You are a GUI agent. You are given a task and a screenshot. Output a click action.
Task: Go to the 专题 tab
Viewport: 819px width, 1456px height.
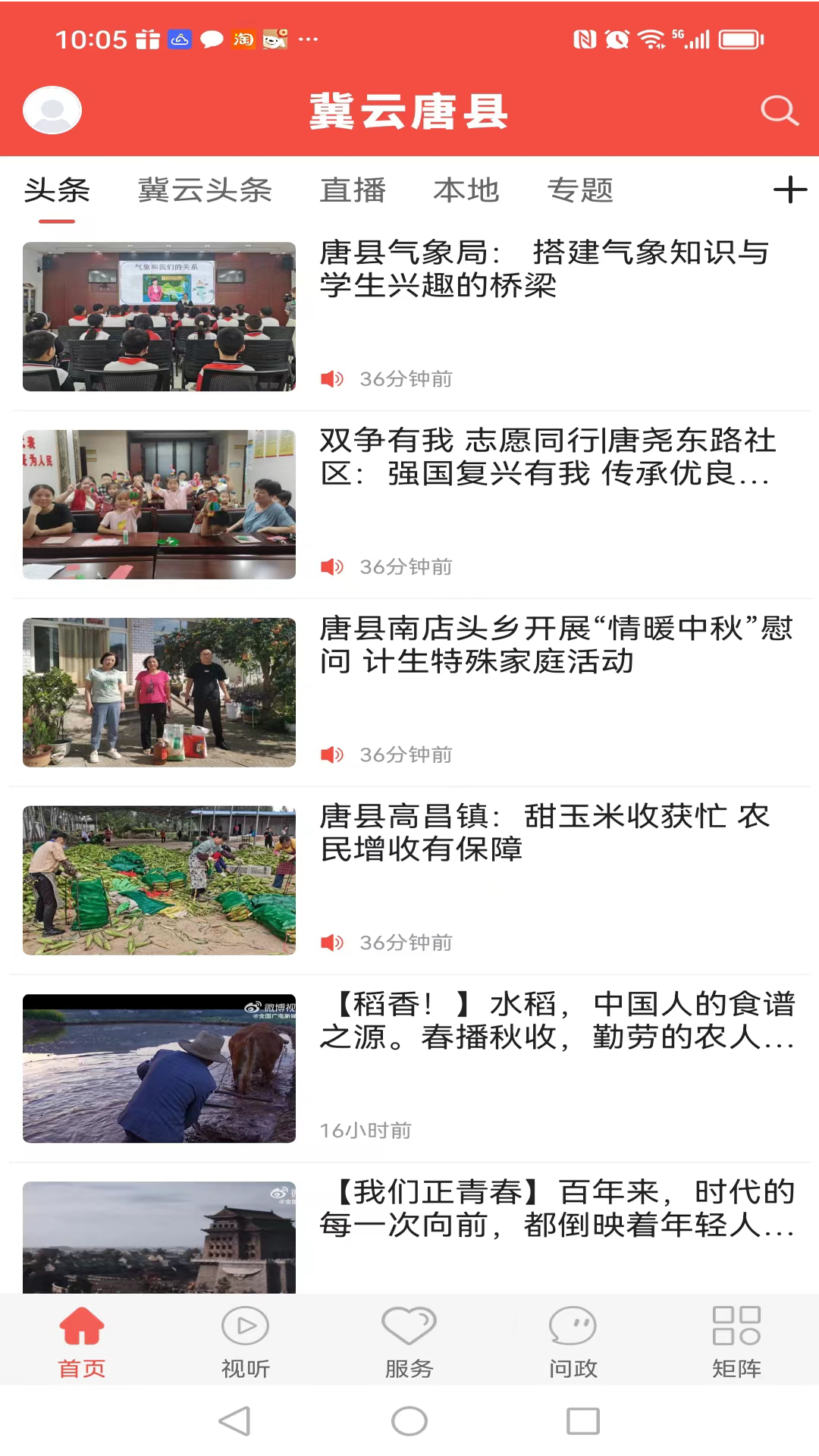coord(580,190)
